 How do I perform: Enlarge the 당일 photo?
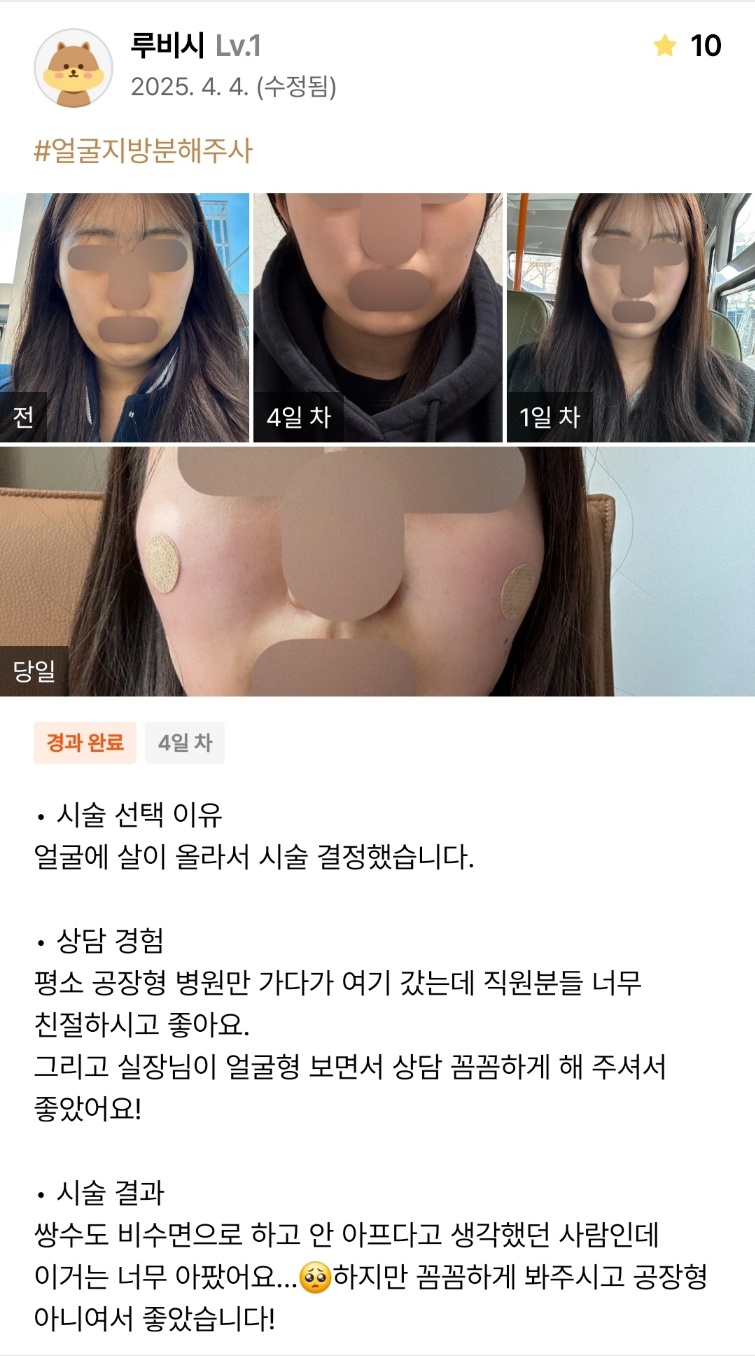[377, 571]
